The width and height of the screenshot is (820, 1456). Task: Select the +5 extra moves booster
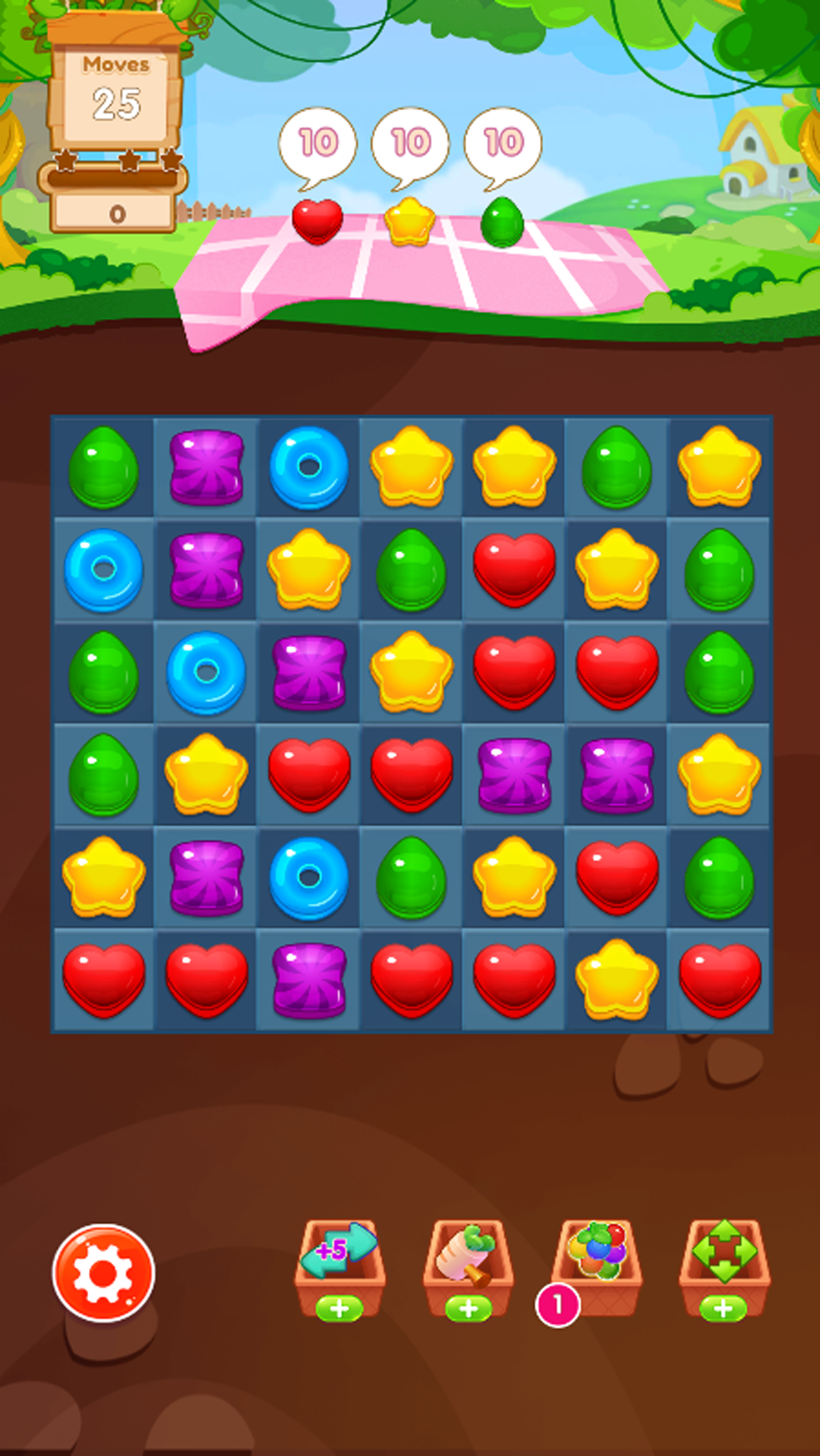(x=339, y=1269)
